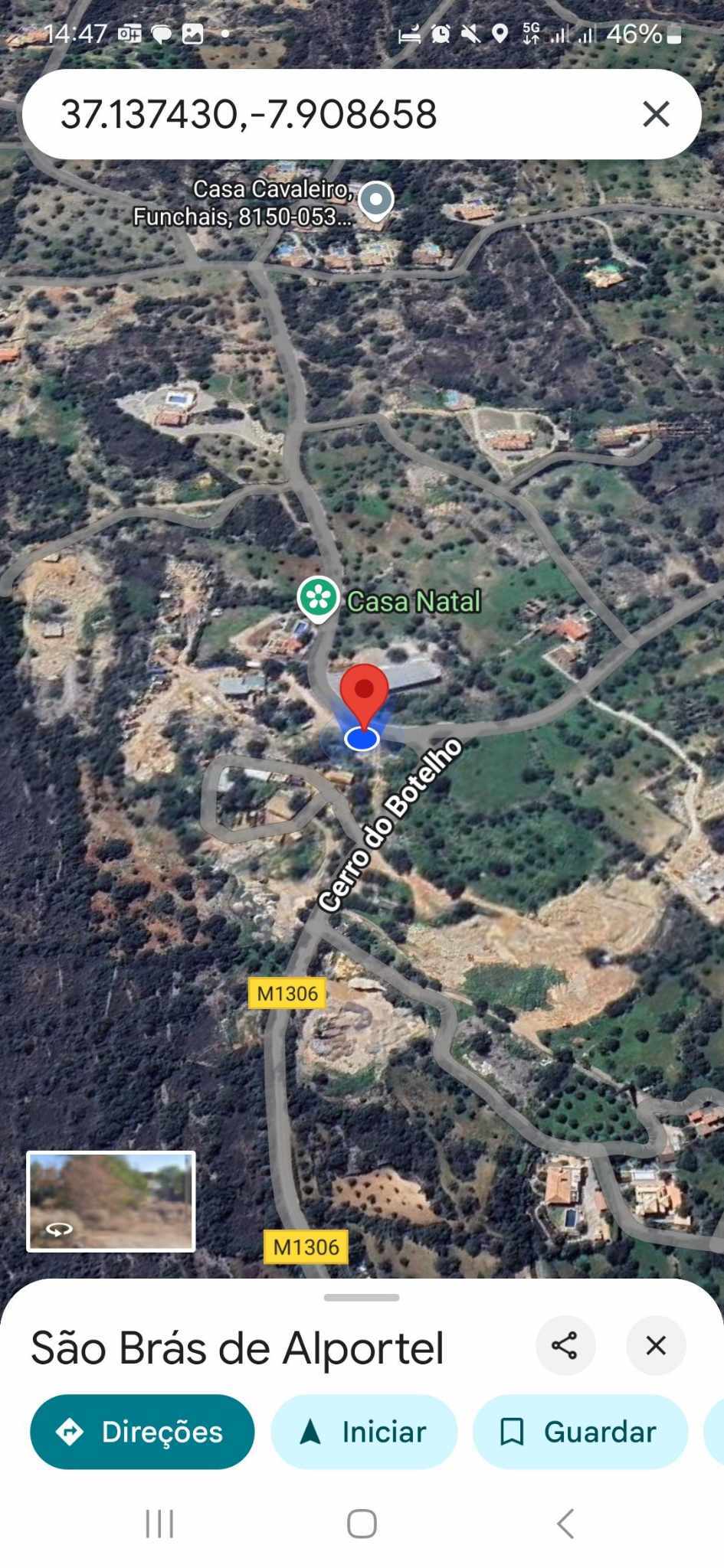This screenshot has width=724, height=1568.
Task: Open the Street View thumbnail
Action: tap(111, 1201)
